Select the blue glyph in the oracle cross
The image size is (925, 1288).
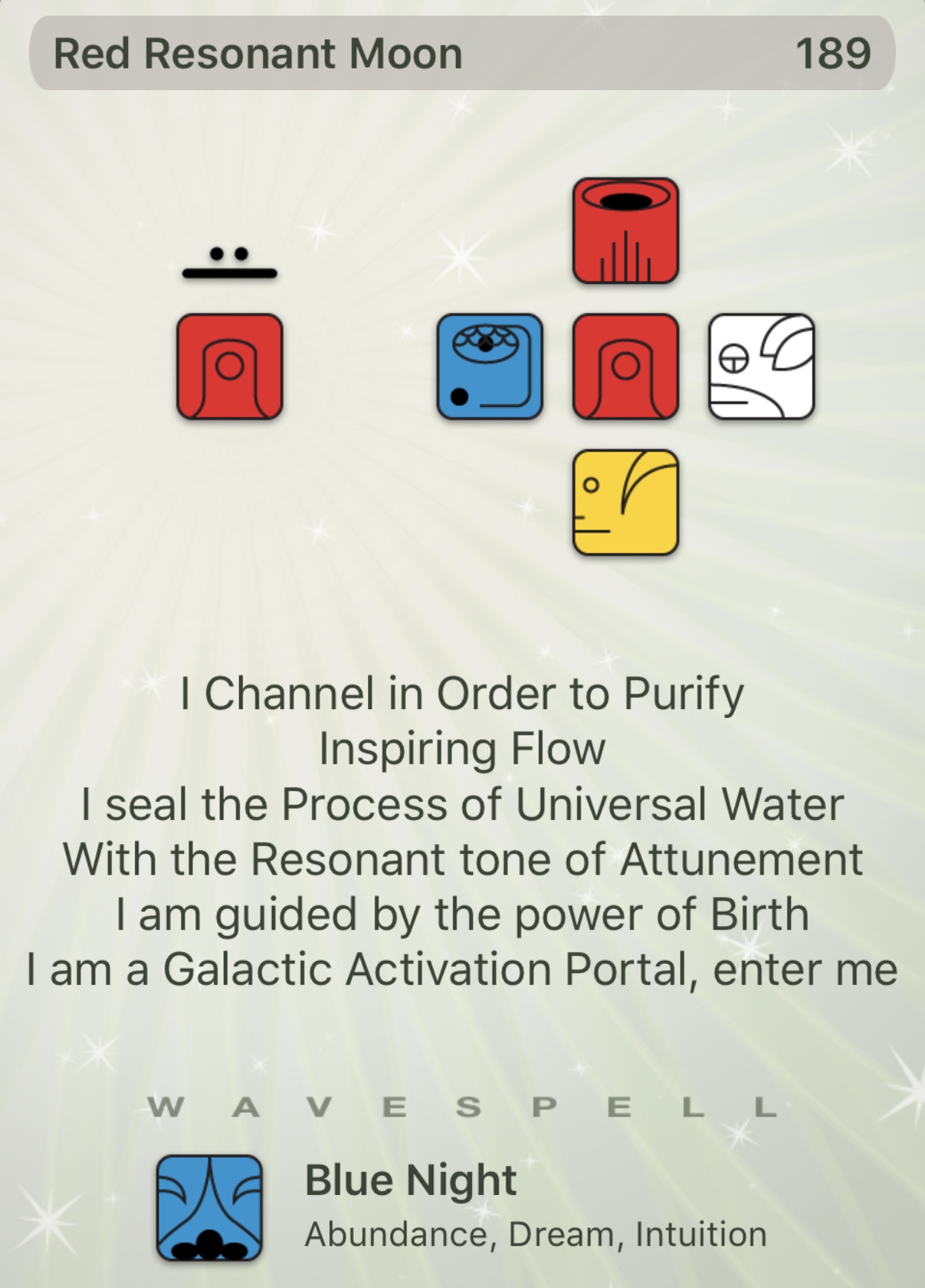(489, 367)
